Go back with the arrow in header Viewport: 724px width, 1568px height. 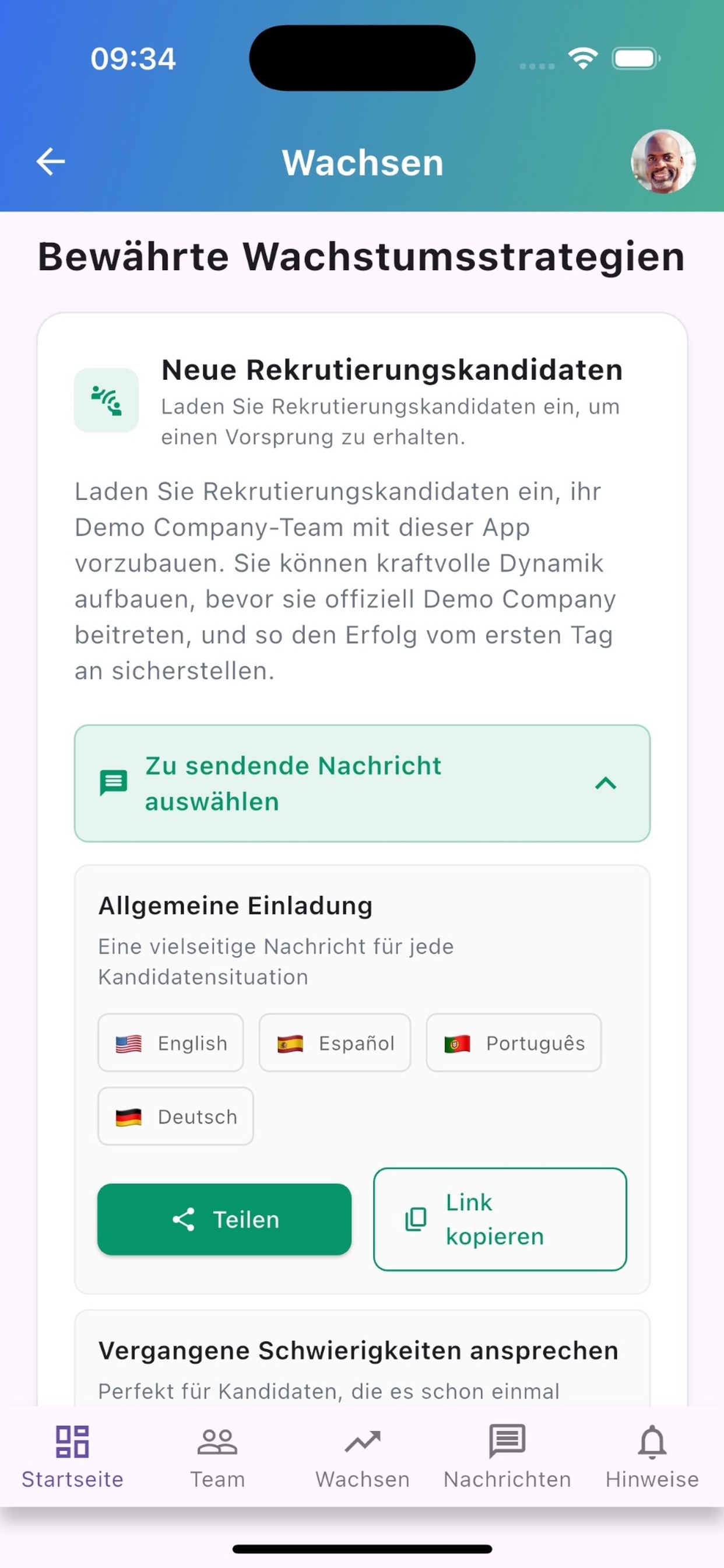(51, 162)
